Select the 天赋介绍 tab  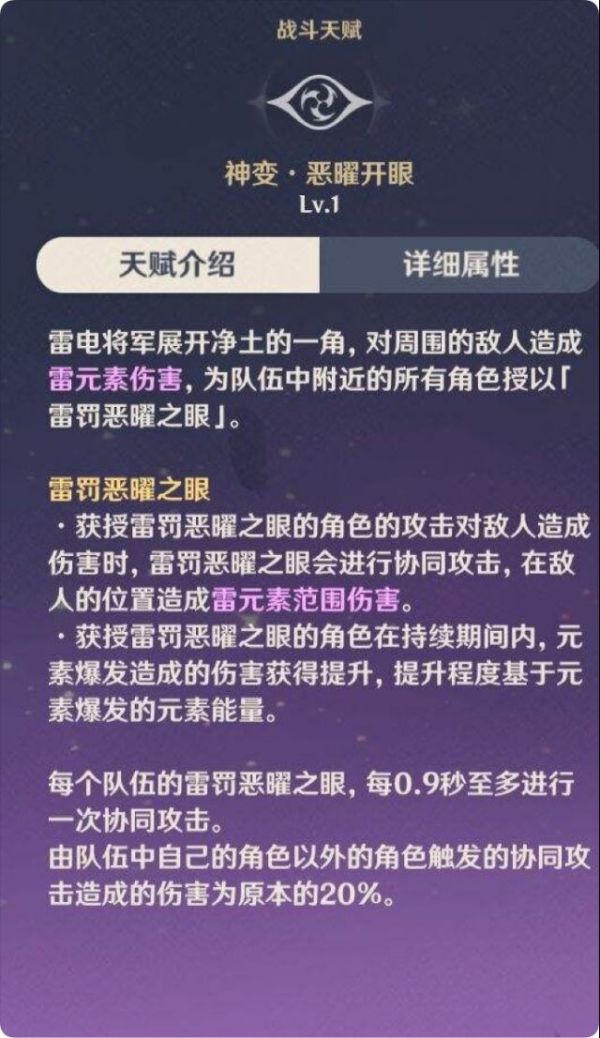177,265
